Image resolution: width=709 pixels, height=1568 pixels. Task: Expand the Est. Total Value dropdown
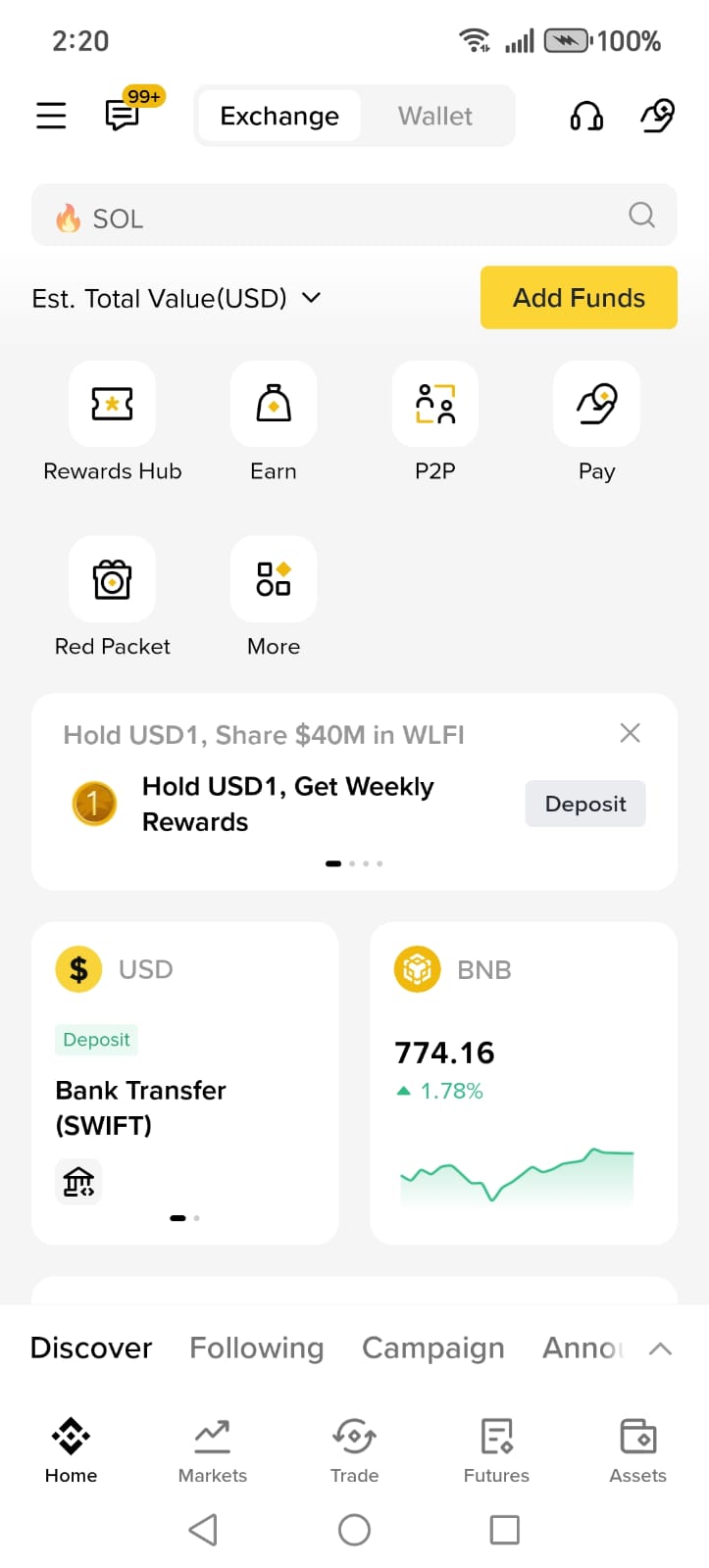pyautogui.click(x=311, y=298)
